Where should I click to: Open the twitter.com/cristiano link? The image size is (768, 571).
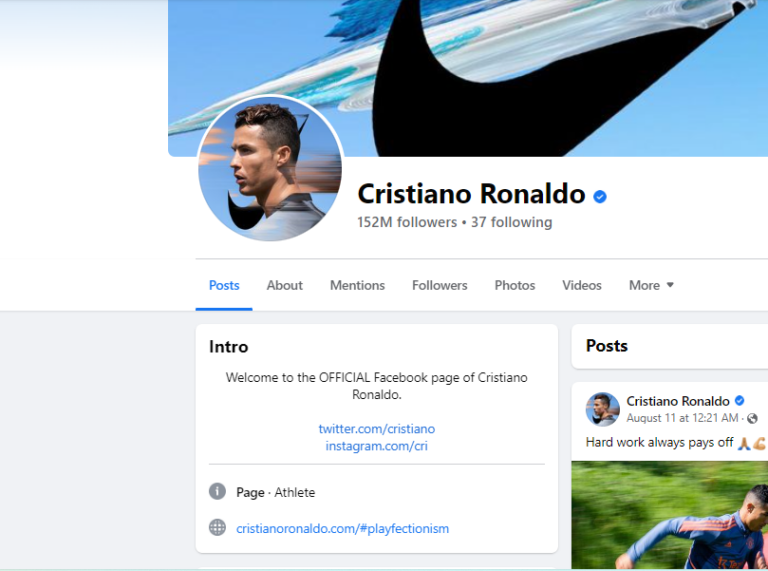(377, 429)
